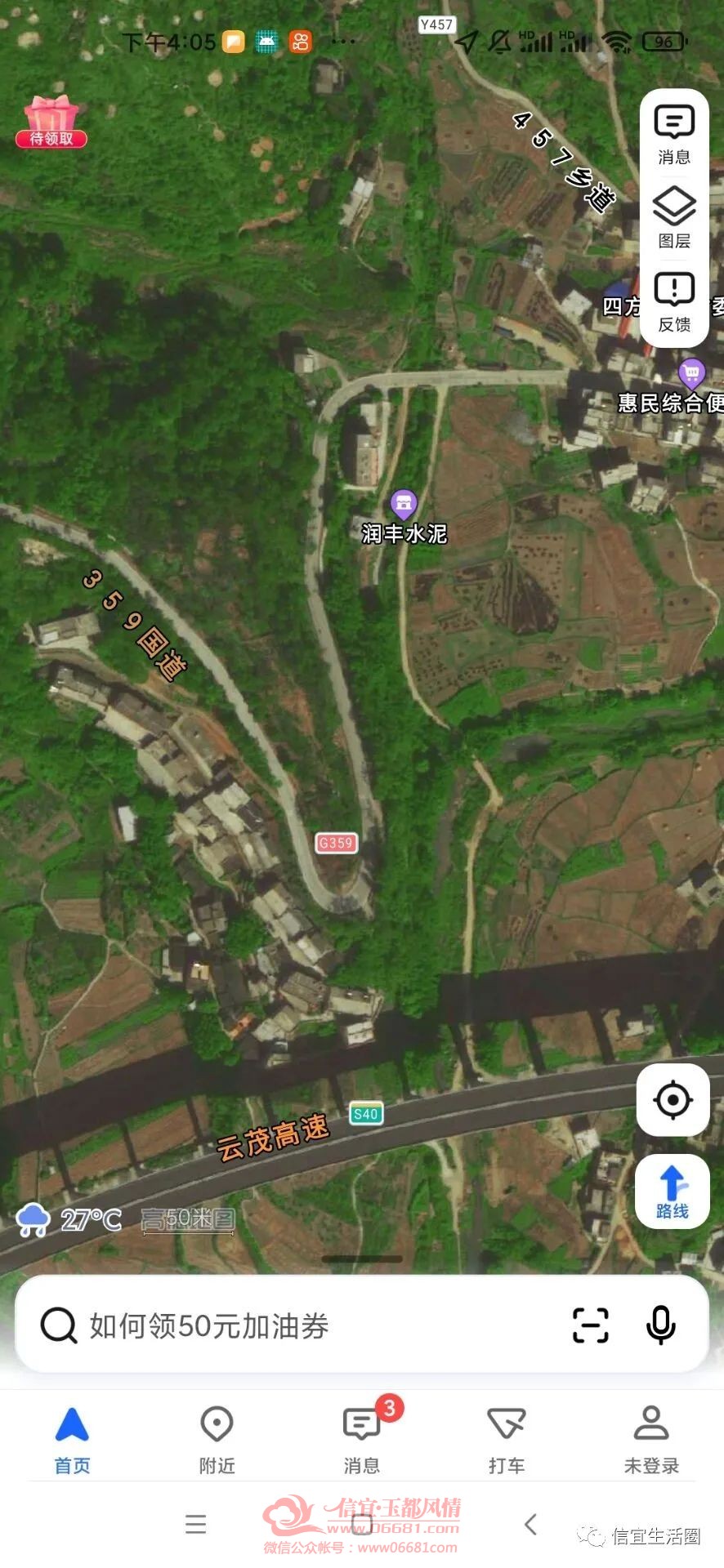Tap the weather 27°C widget

[70, 1220]
